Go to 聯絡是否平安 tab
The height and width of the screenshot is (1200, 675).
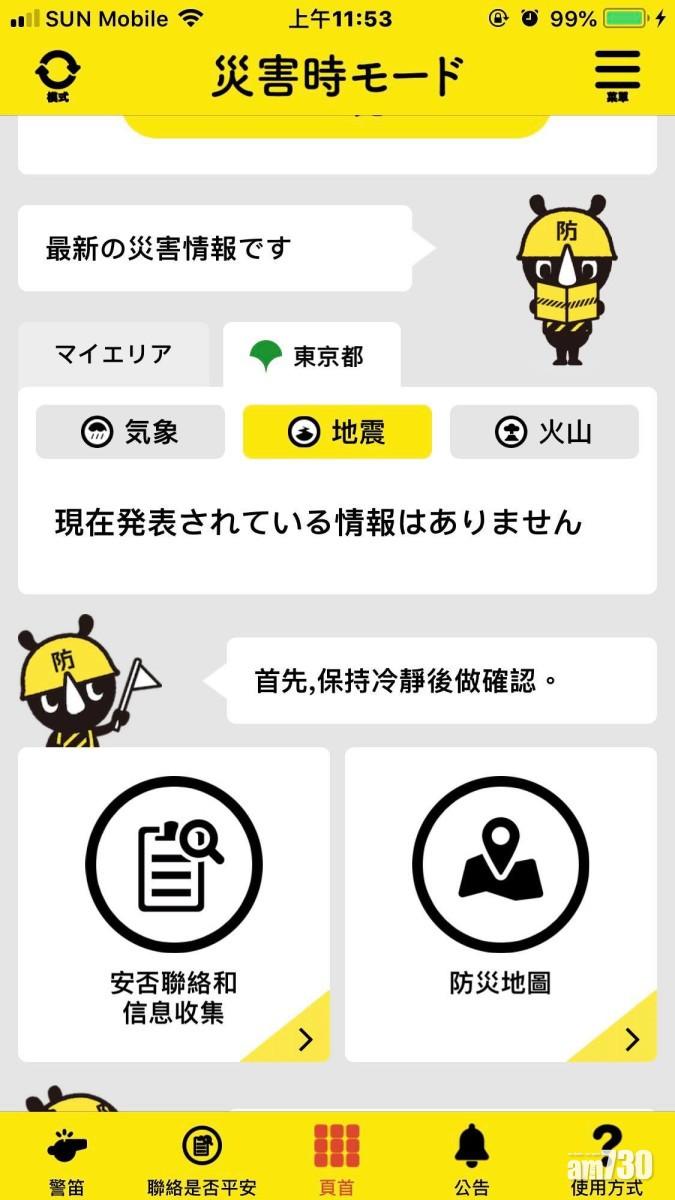(x=201, y=1160)
